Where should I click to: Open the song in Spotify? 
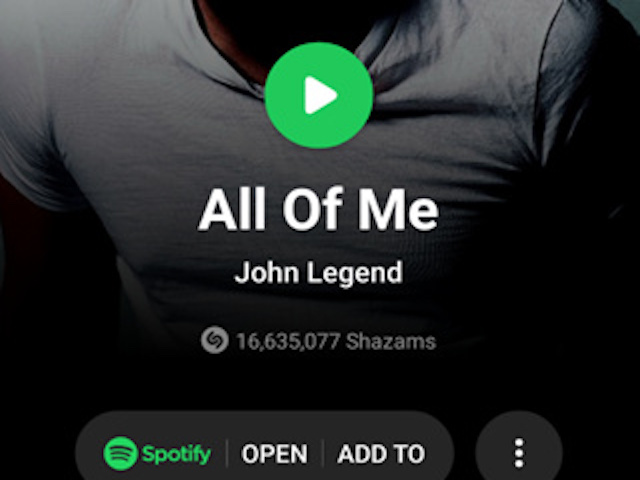click(x=274, y=454)
